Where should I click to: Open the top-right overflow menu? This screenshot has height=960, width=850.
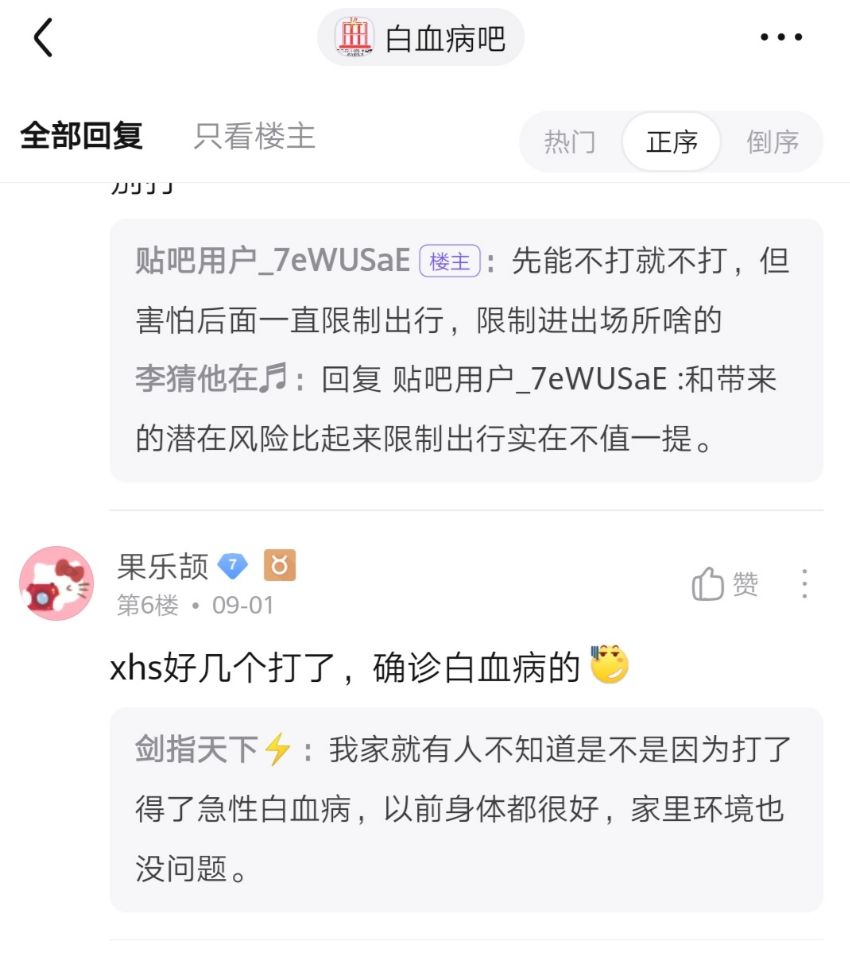[x=780, y=38]
